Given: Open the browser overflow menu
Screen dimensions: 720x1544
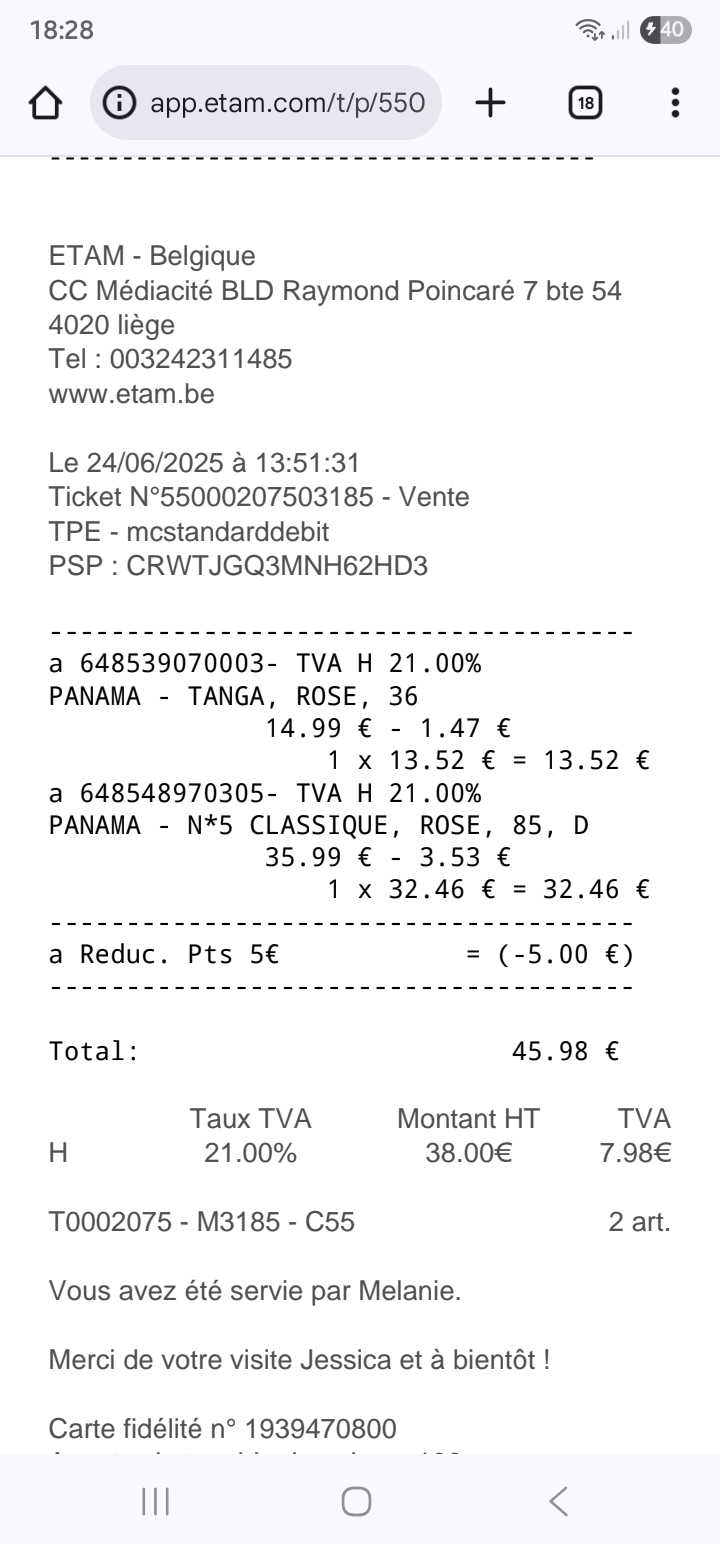Looking at the screenshot, I should coord(676,103).
